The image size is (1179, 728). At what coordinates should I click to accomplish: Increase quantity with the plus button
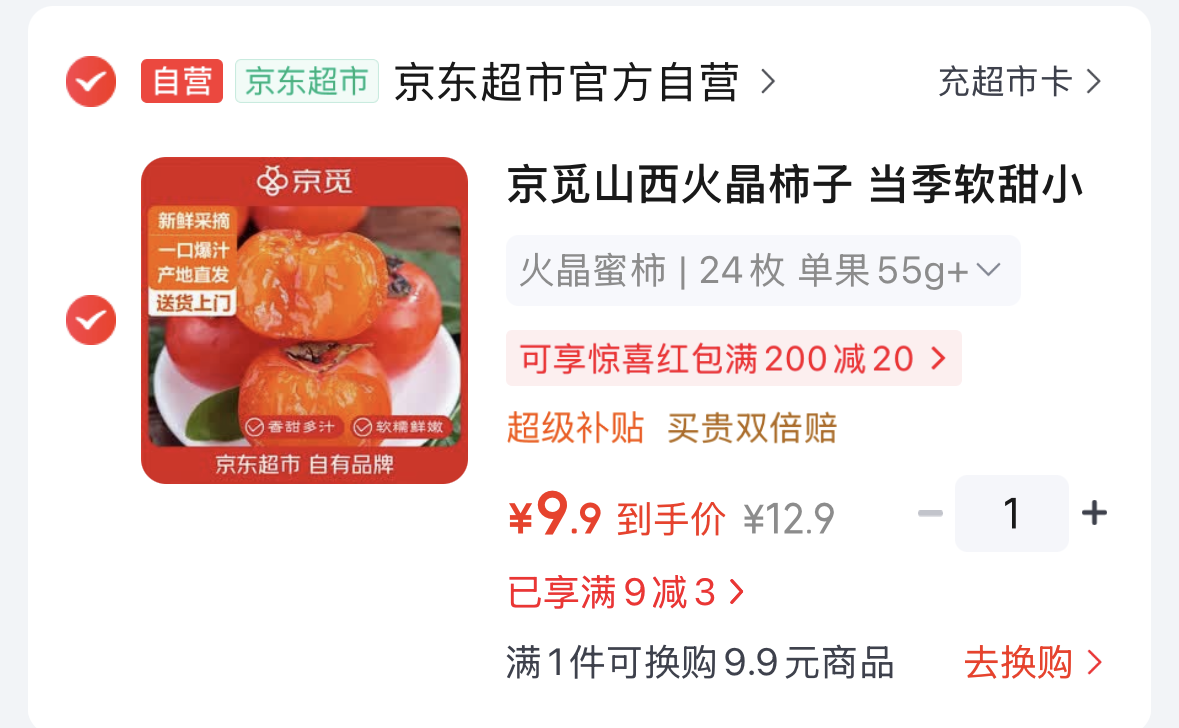coord(1094,513)
